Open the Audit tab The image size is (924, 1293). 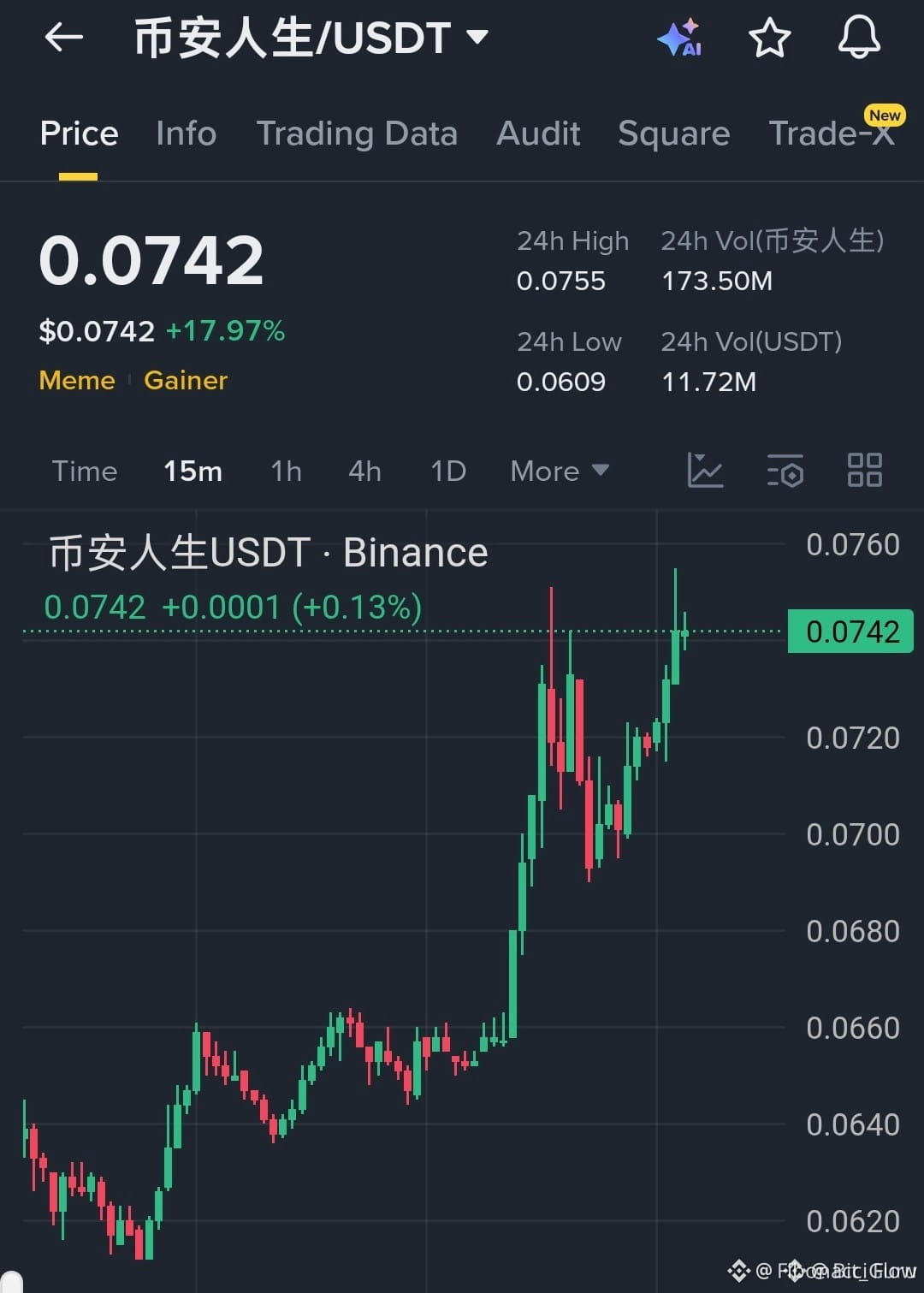(538, 133)
